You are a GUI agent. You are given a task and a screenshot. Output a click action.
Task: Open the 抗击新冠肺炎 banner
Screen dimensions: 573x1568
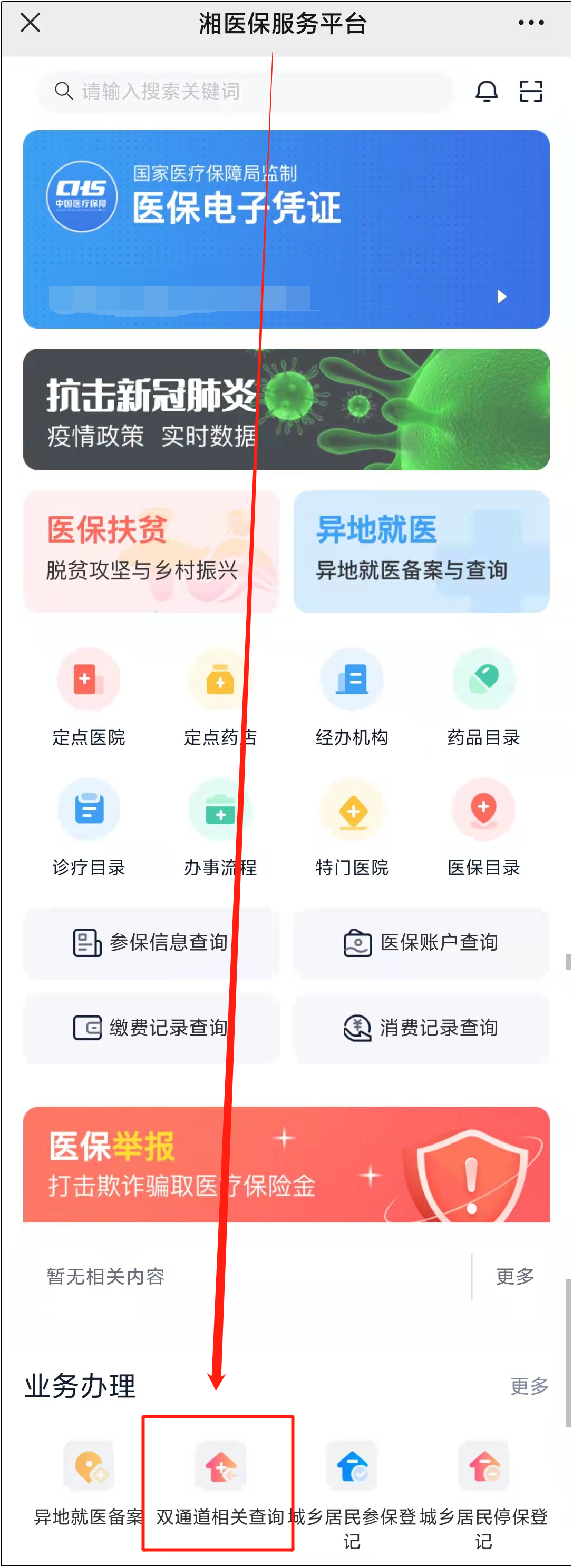(x=286, y=409)
